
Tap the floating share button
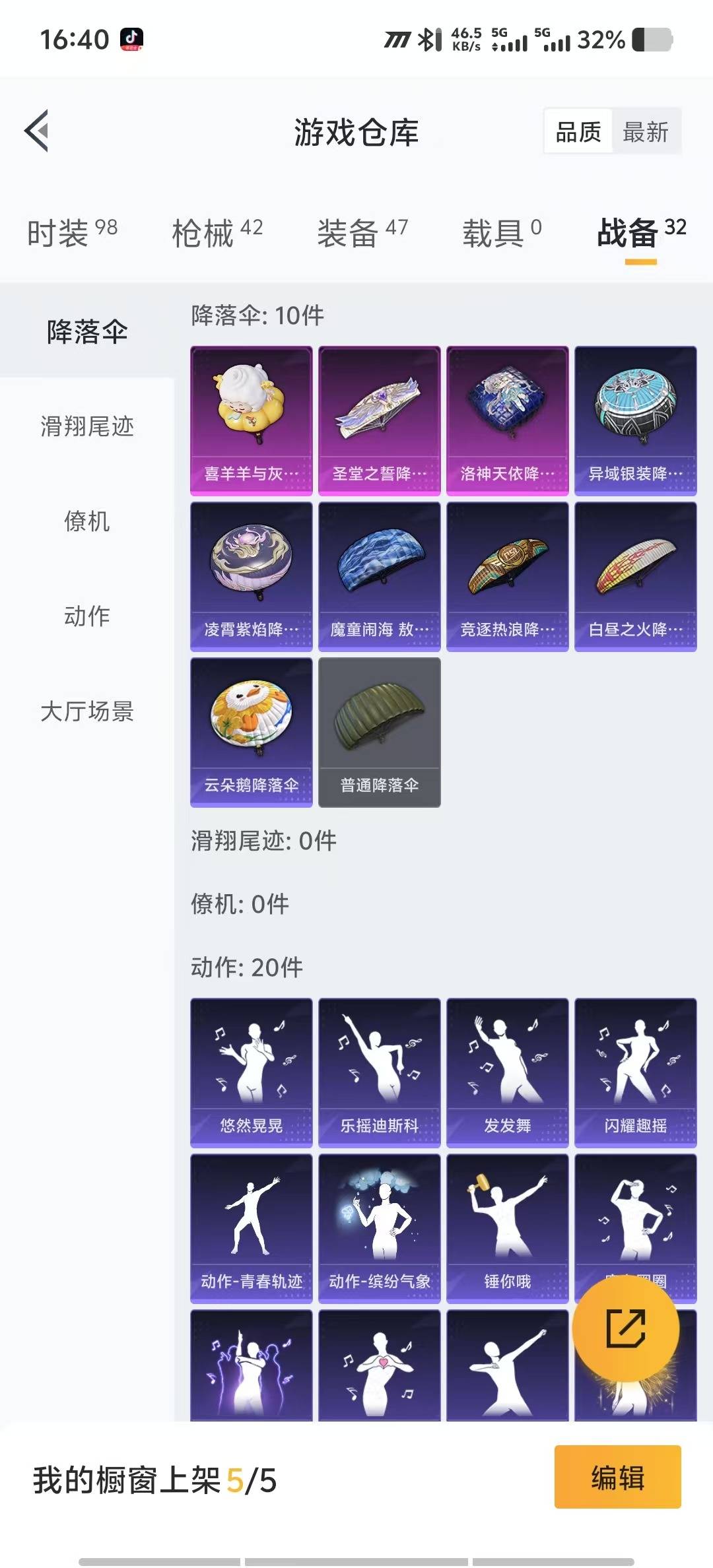pyautogui.click(x=625, y=1328)
